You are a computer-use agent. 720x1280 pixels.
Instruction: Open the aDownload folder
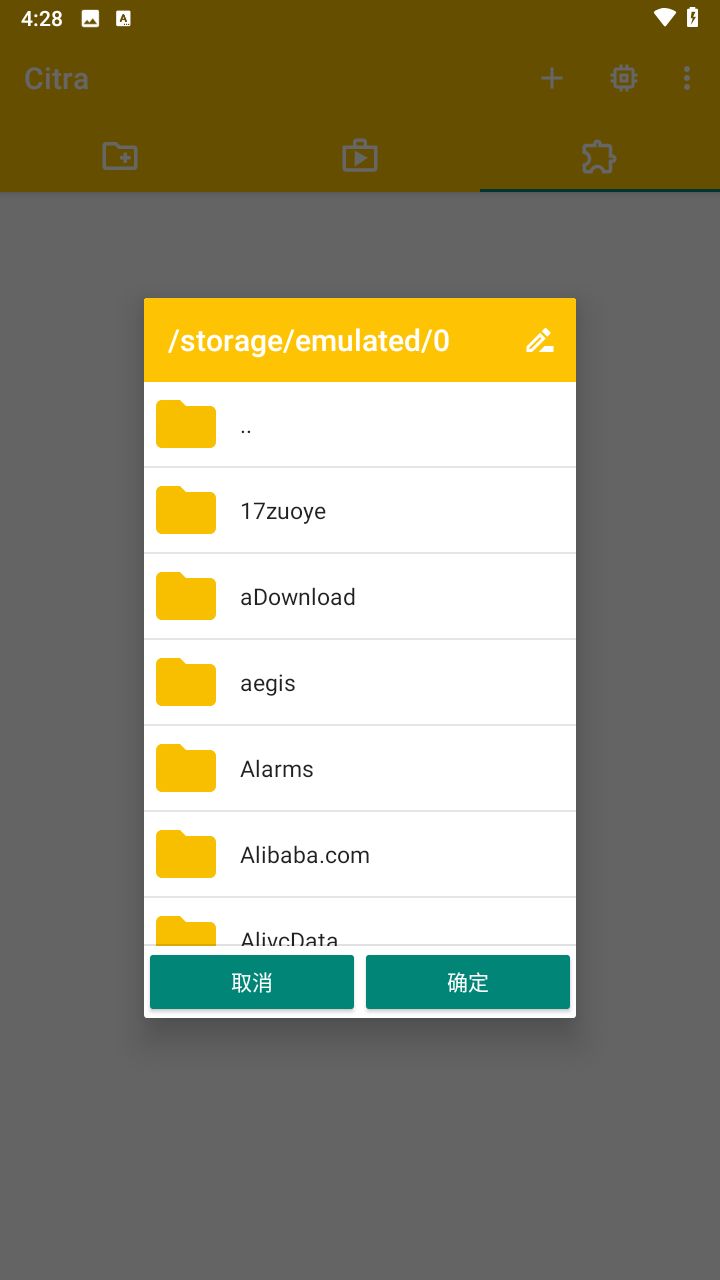pos(360,597)
